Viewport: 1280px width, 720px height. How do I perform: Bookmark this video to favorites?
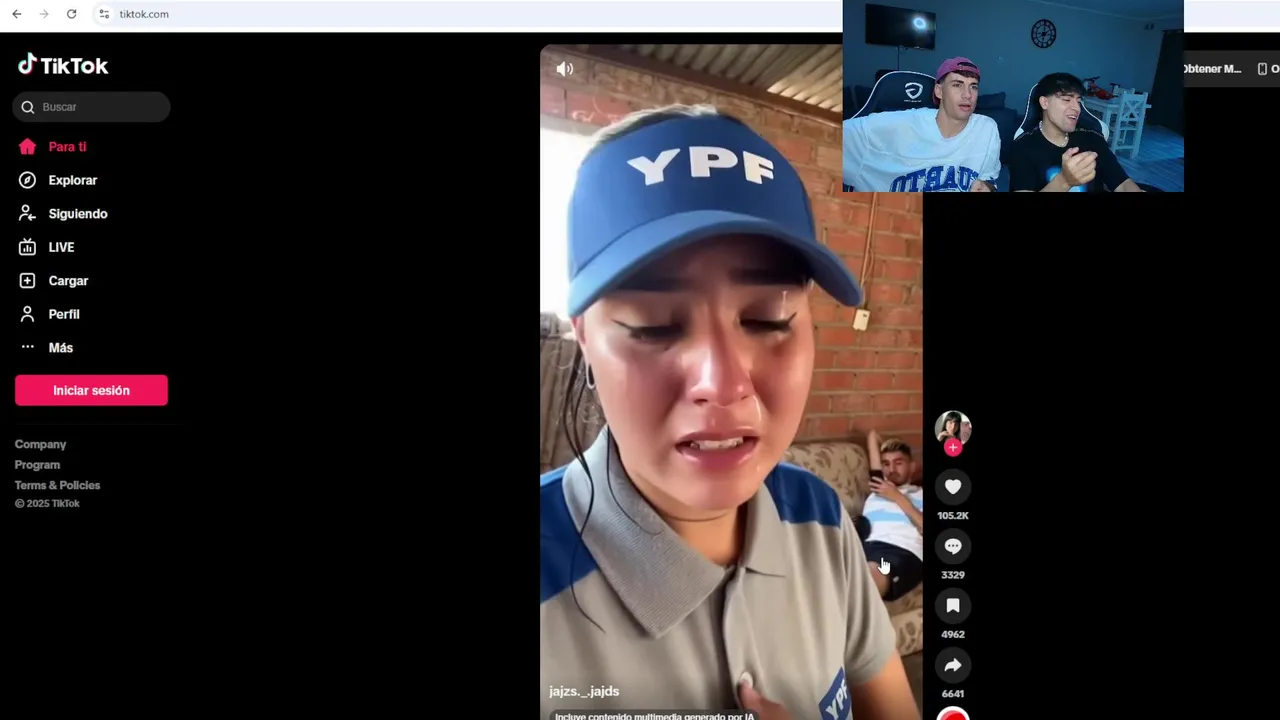click(953, 606)
